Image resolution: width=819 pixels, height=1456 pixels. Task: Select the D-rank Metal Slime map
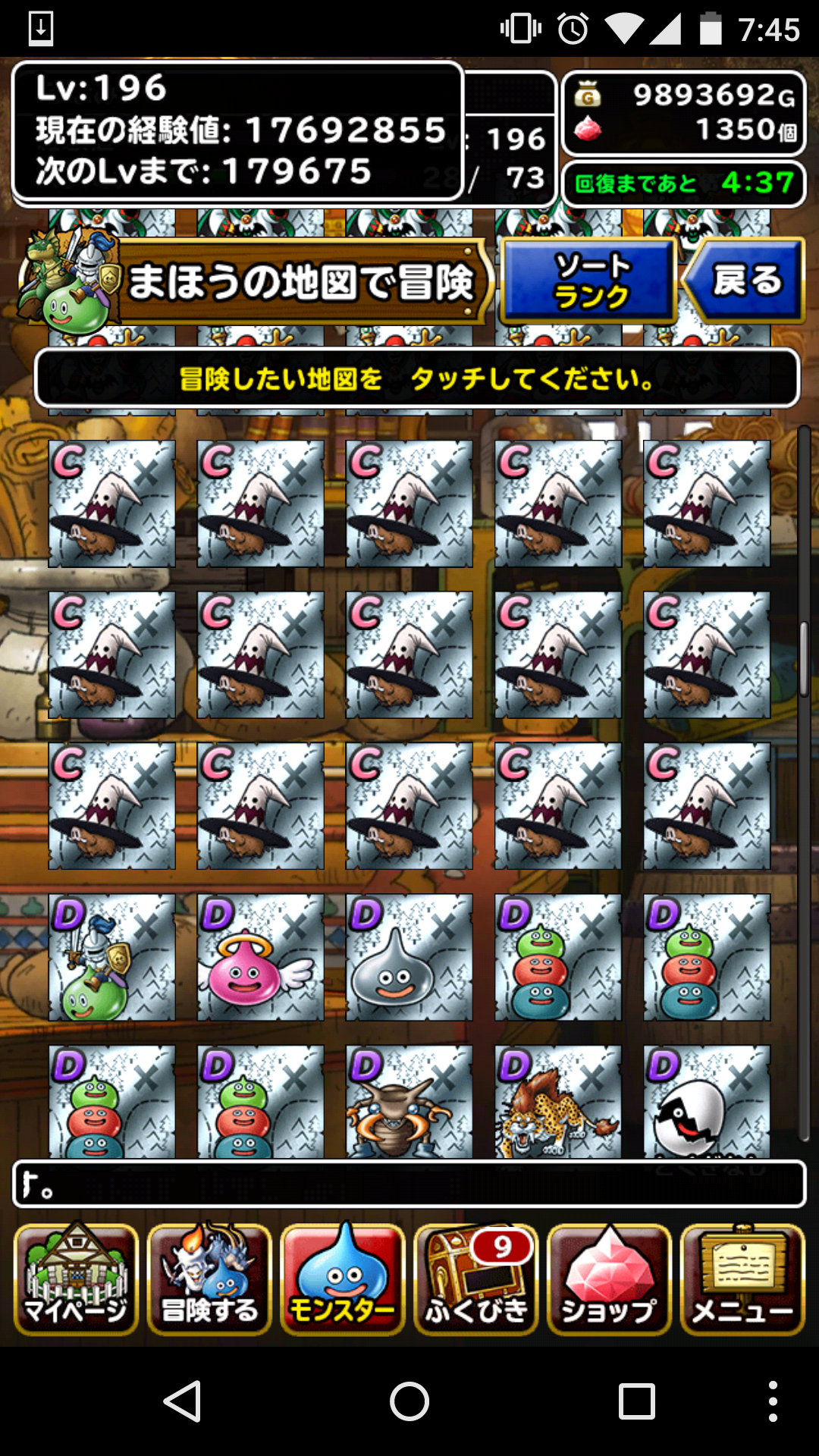click(x=409, y=958)
